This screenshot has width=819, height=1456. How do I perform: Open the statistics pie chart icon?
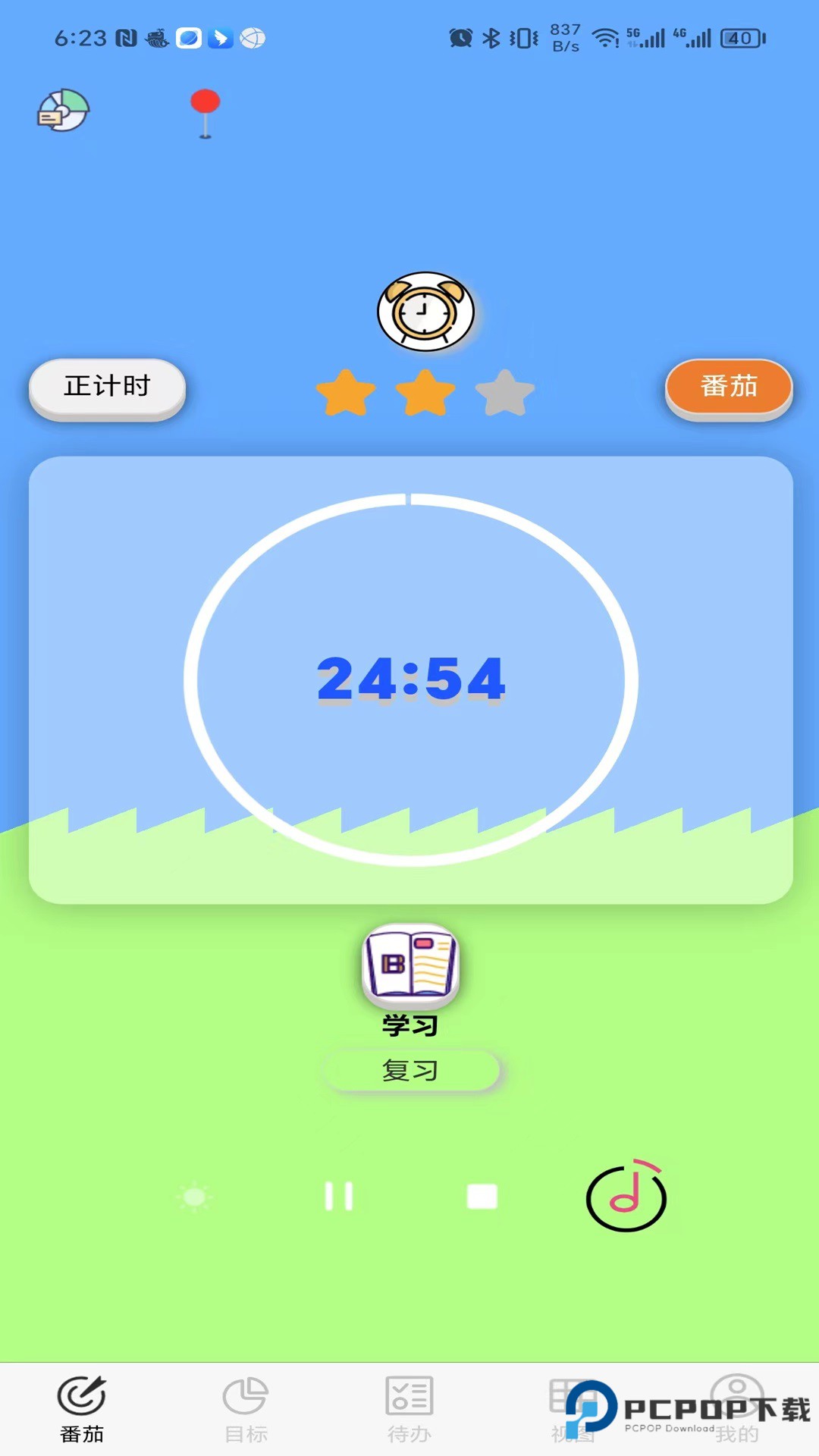pyautogui.click(x=64, y=110)
